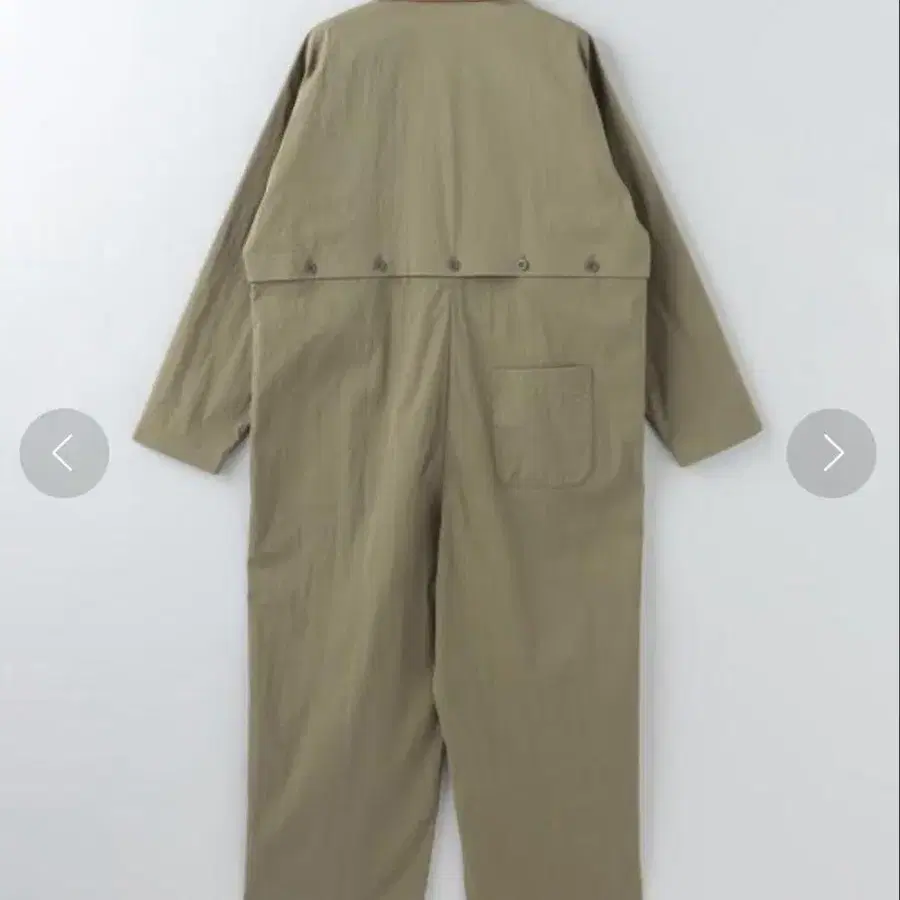This screenshot has height=900, width=900.
Task: Go to the previous product image
Action: (64, 453)
